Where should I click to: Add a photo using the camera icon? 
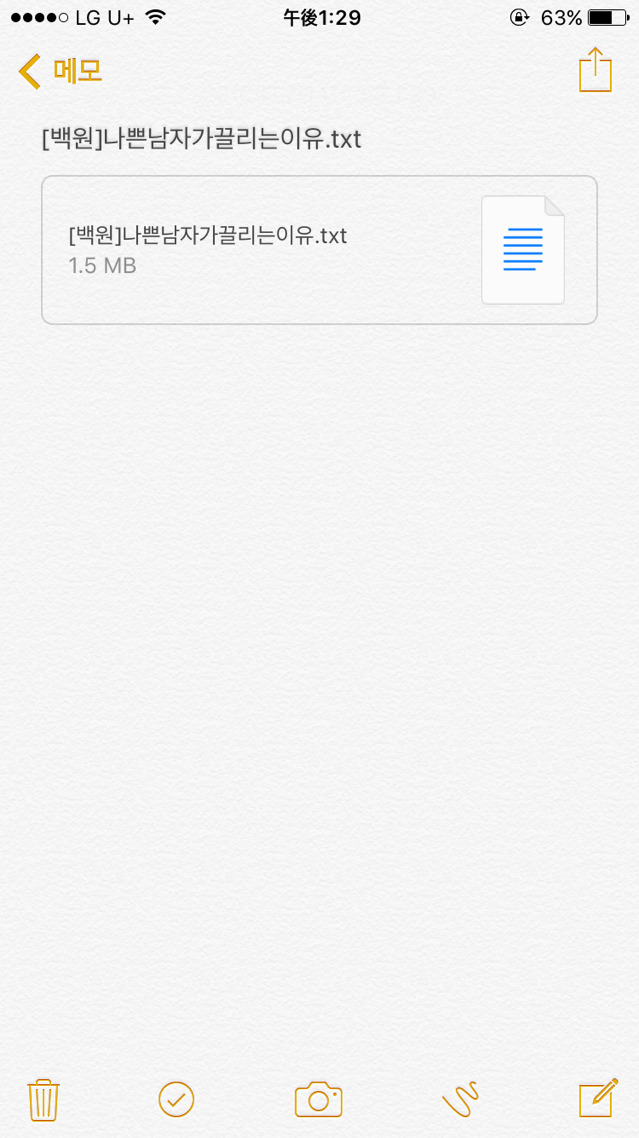click(x=318, y=1100)
